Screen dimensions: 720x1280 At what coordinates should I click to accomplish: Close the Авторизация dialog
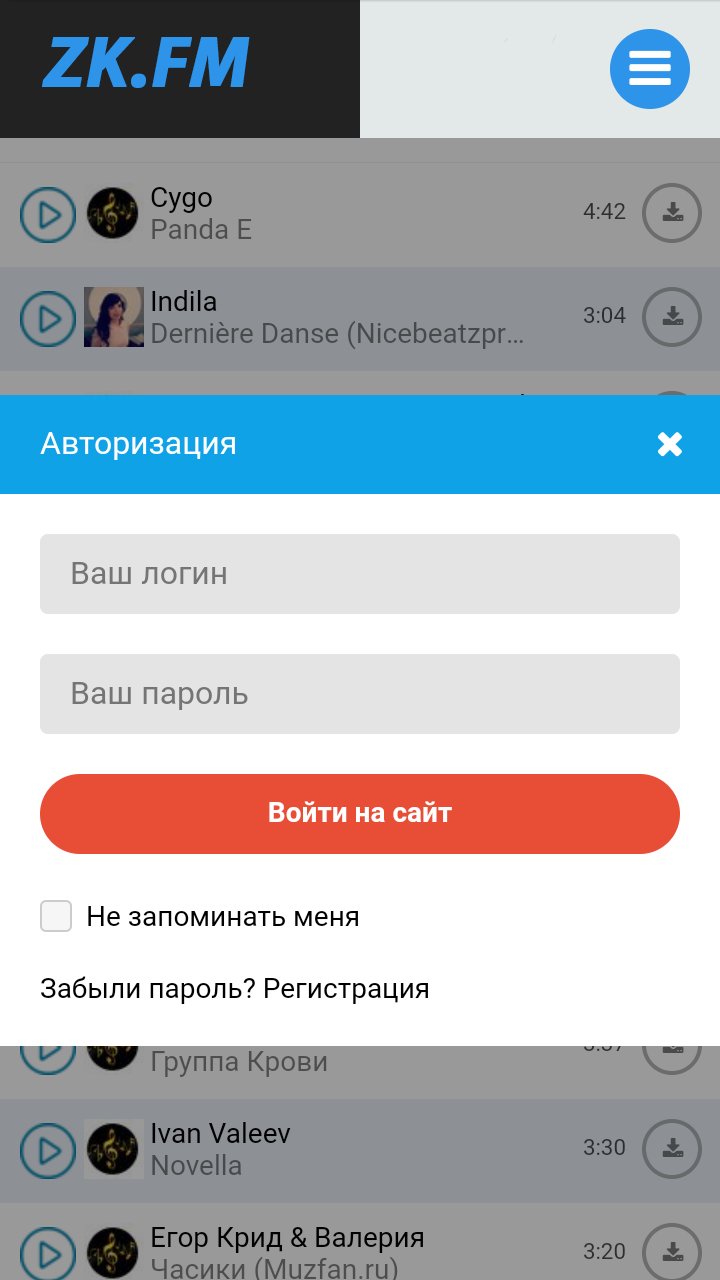pos(670,444)
